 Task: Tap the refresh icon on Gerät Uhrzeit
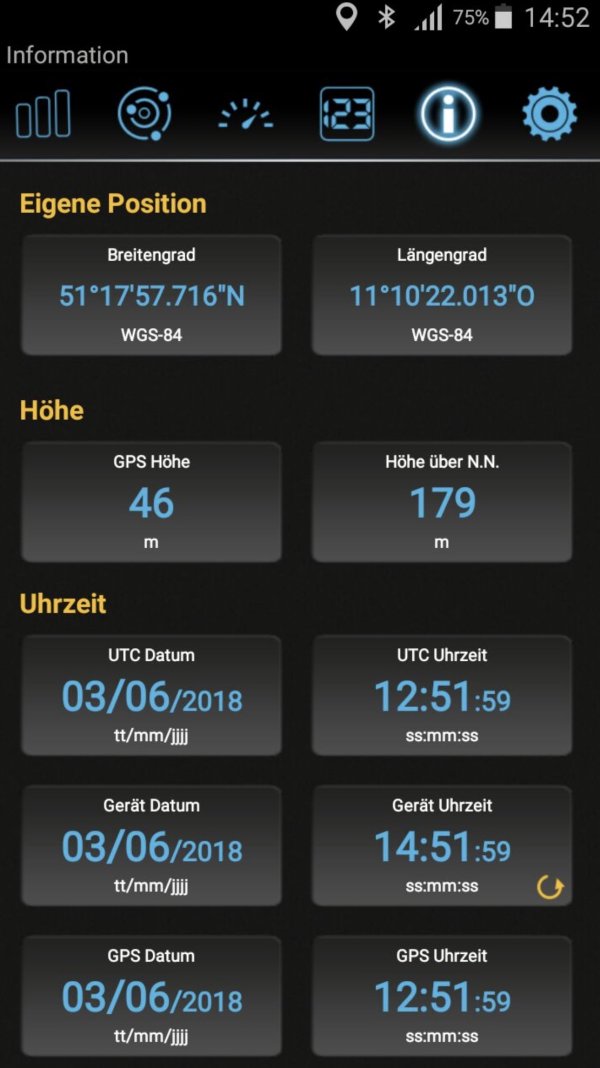[550, 886]
